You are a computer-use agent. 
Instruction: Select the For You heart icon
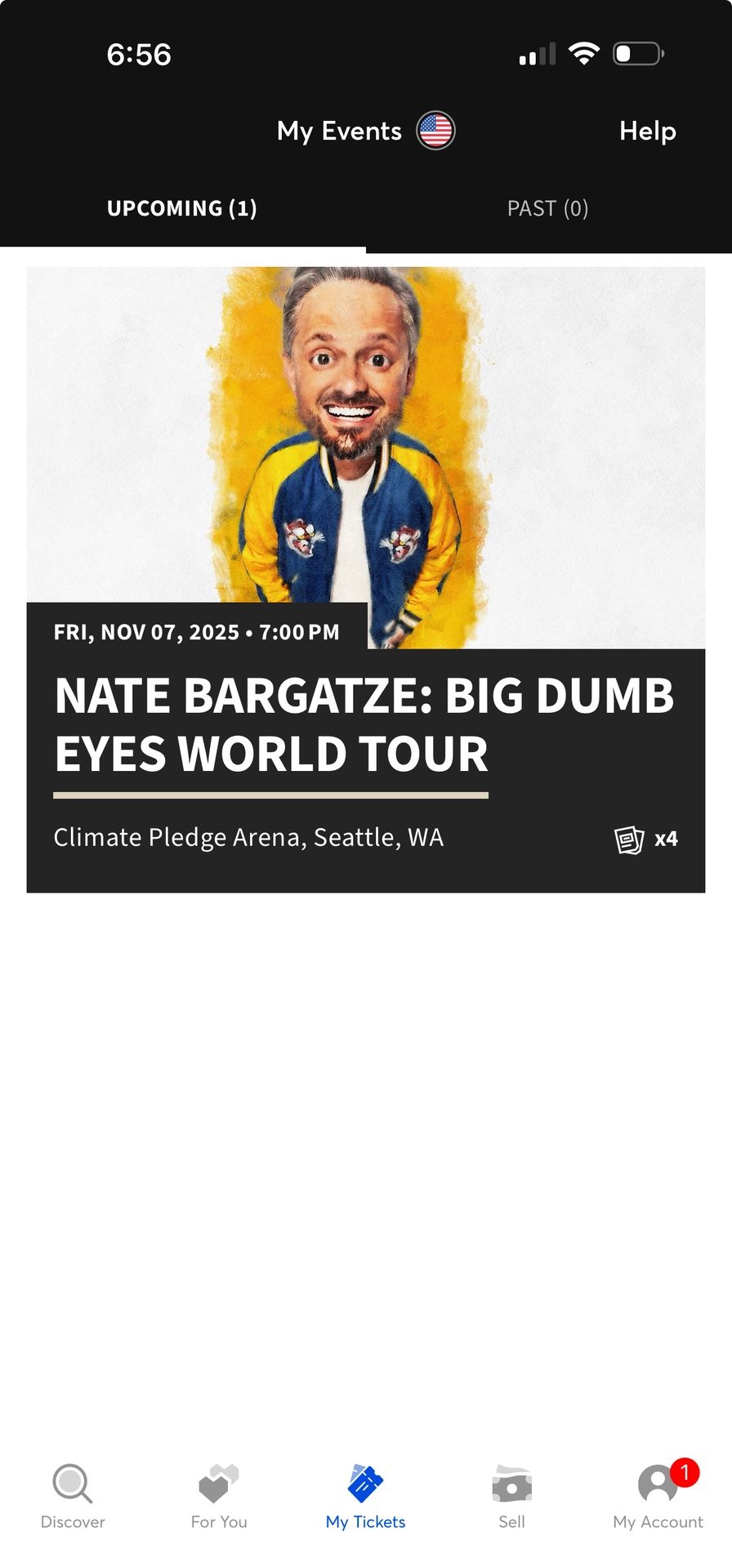217,1482
